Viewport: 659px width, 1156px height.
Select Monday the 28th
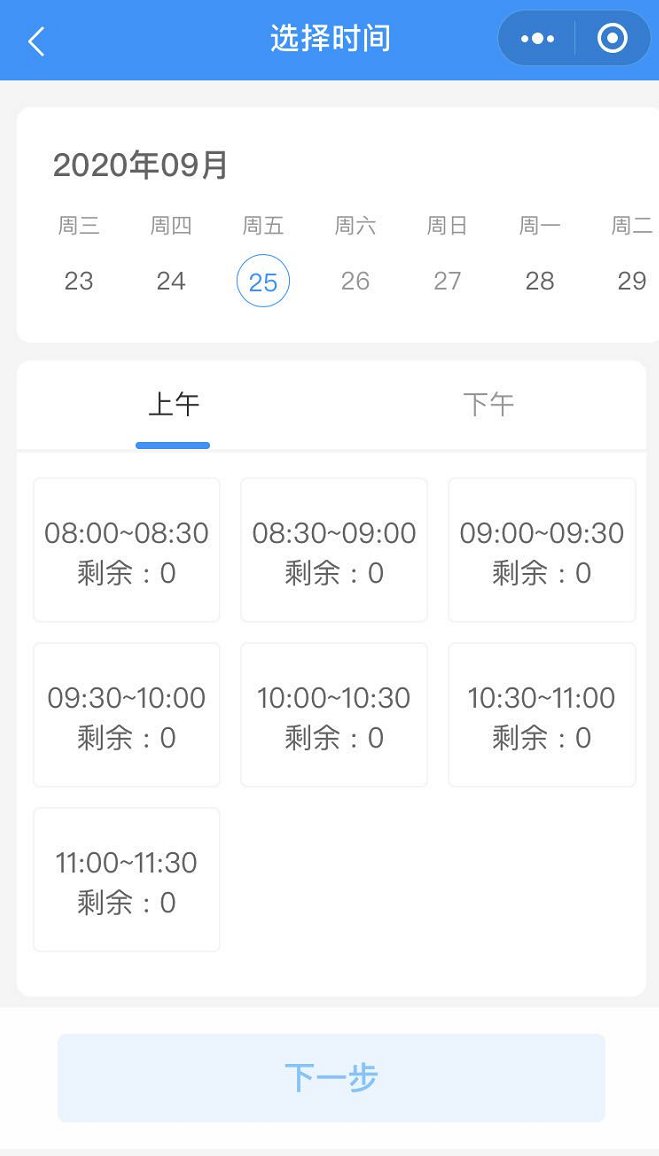pyautogui.click(x=540, y=281)
